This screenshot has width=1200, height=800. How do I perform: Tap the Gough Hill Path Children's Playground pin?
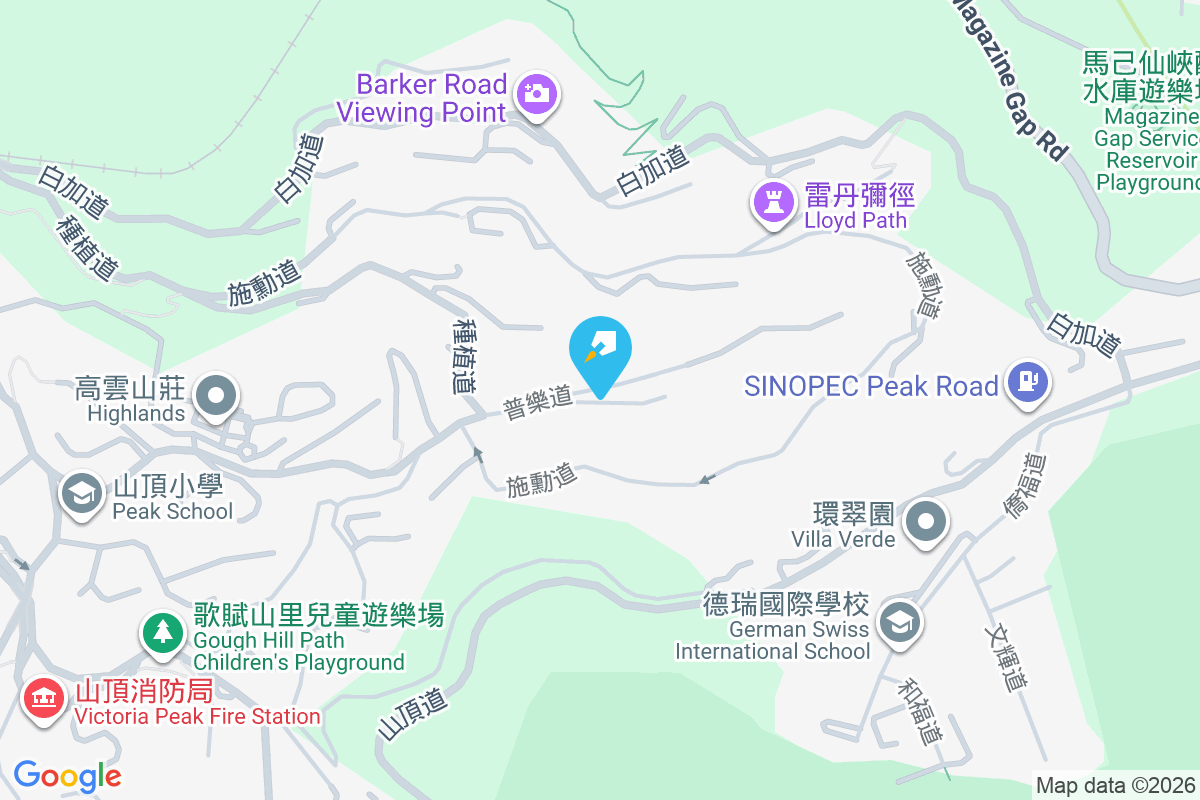161,633
